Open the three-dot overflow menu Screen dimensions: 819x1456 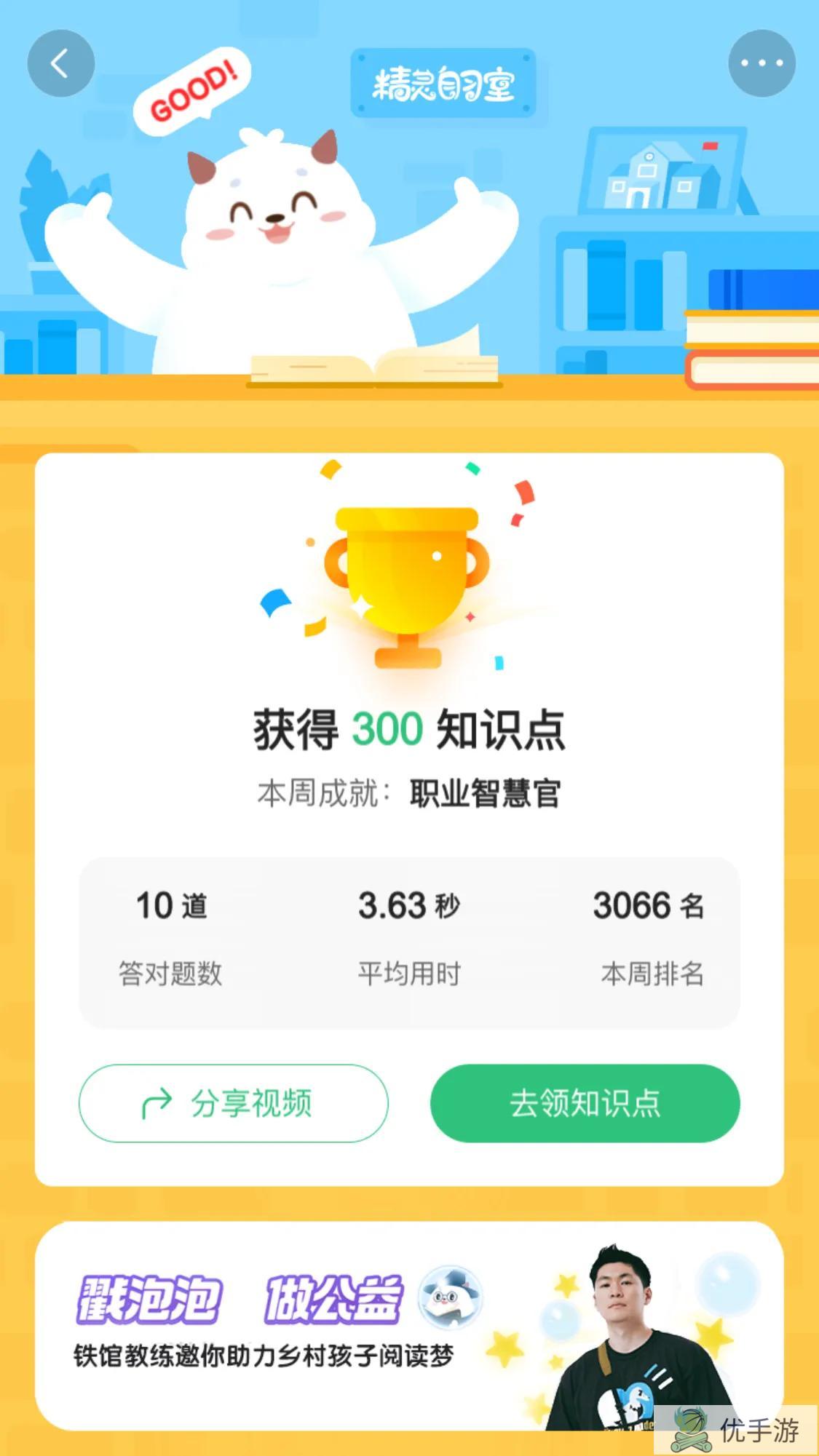(x=761, y=63)
